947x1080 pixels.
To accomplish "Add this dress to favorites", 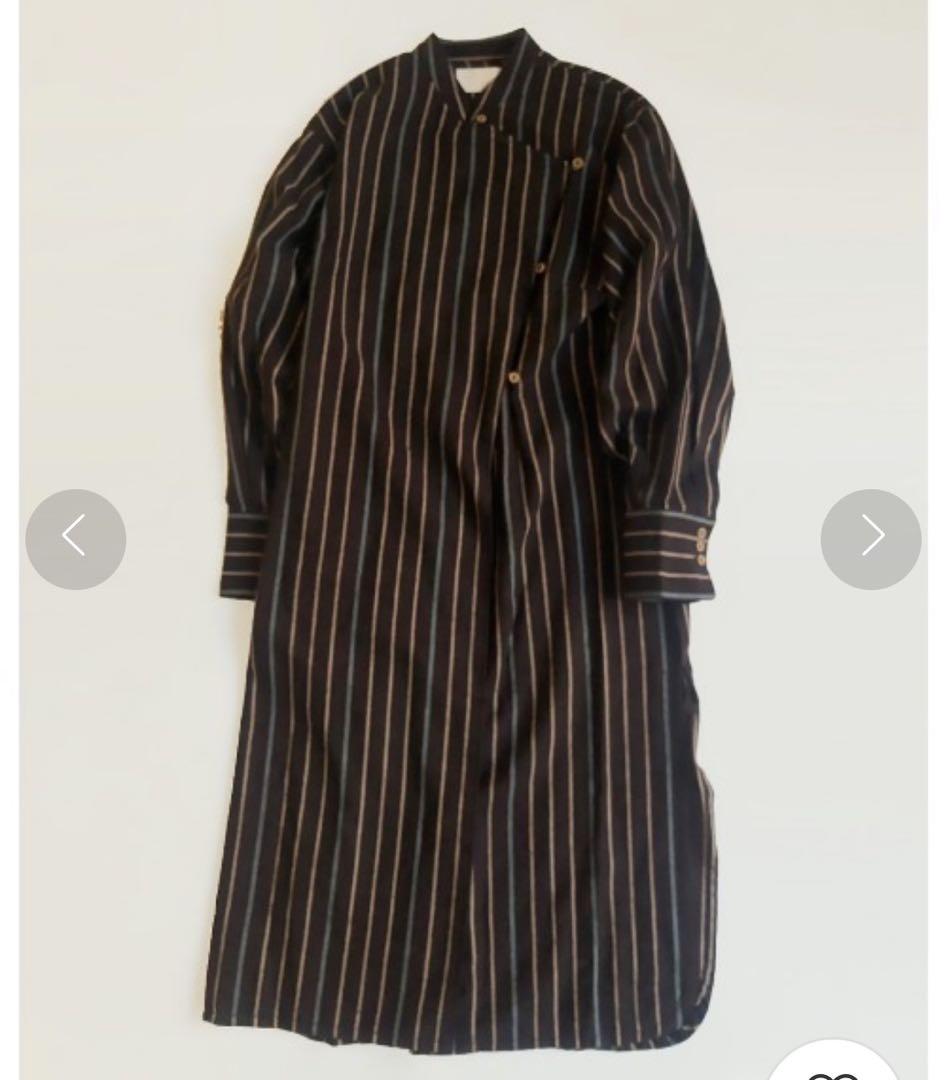I will (833, 1066).
